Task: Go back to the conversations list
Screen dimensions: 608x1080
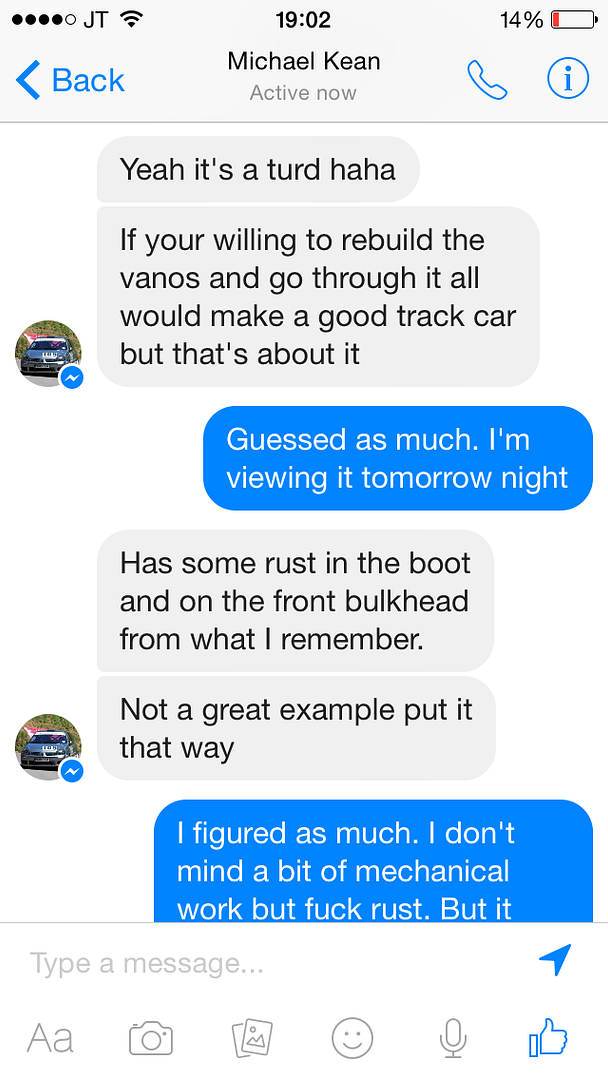Action: (70, 80)
